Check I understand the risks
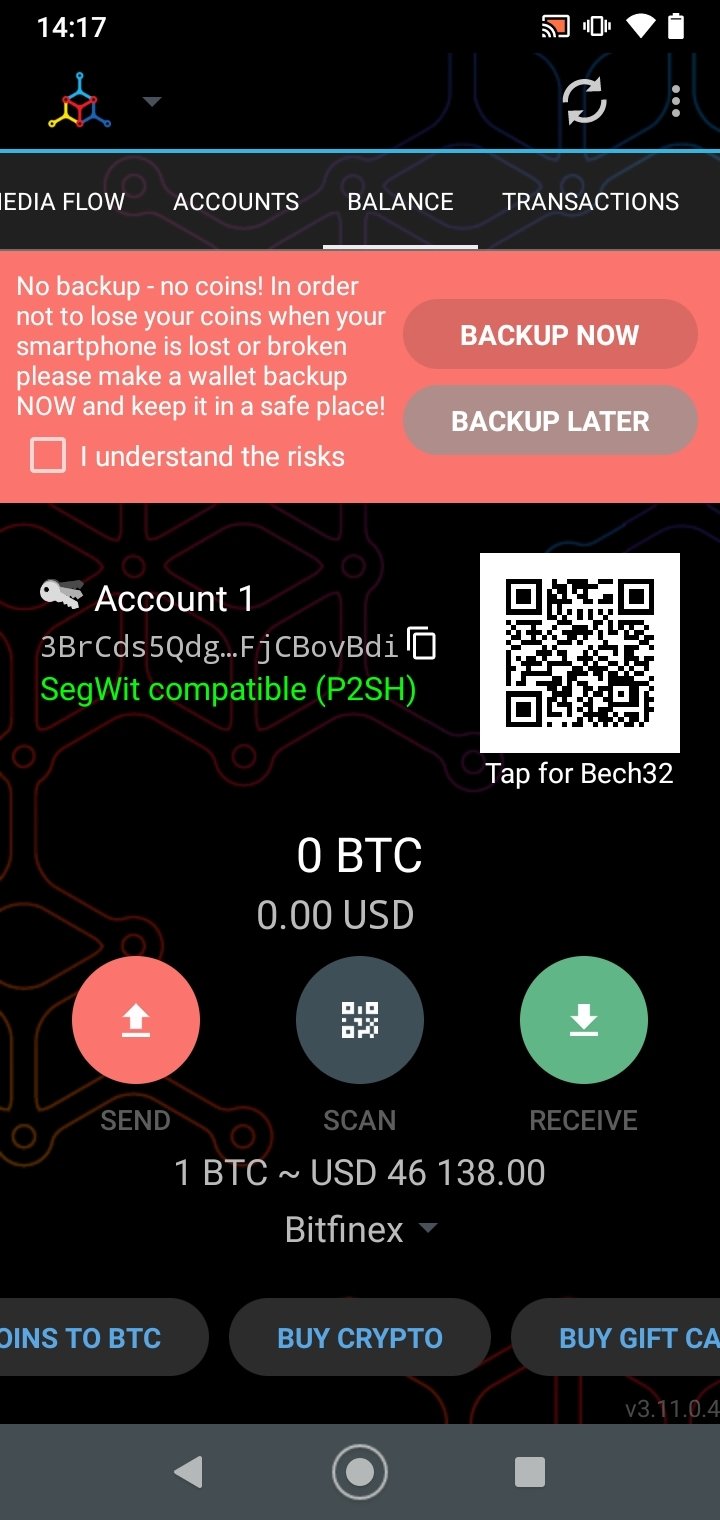This screenshot has height=1520, width=720. pyautogui.click(x=48, y=456)
